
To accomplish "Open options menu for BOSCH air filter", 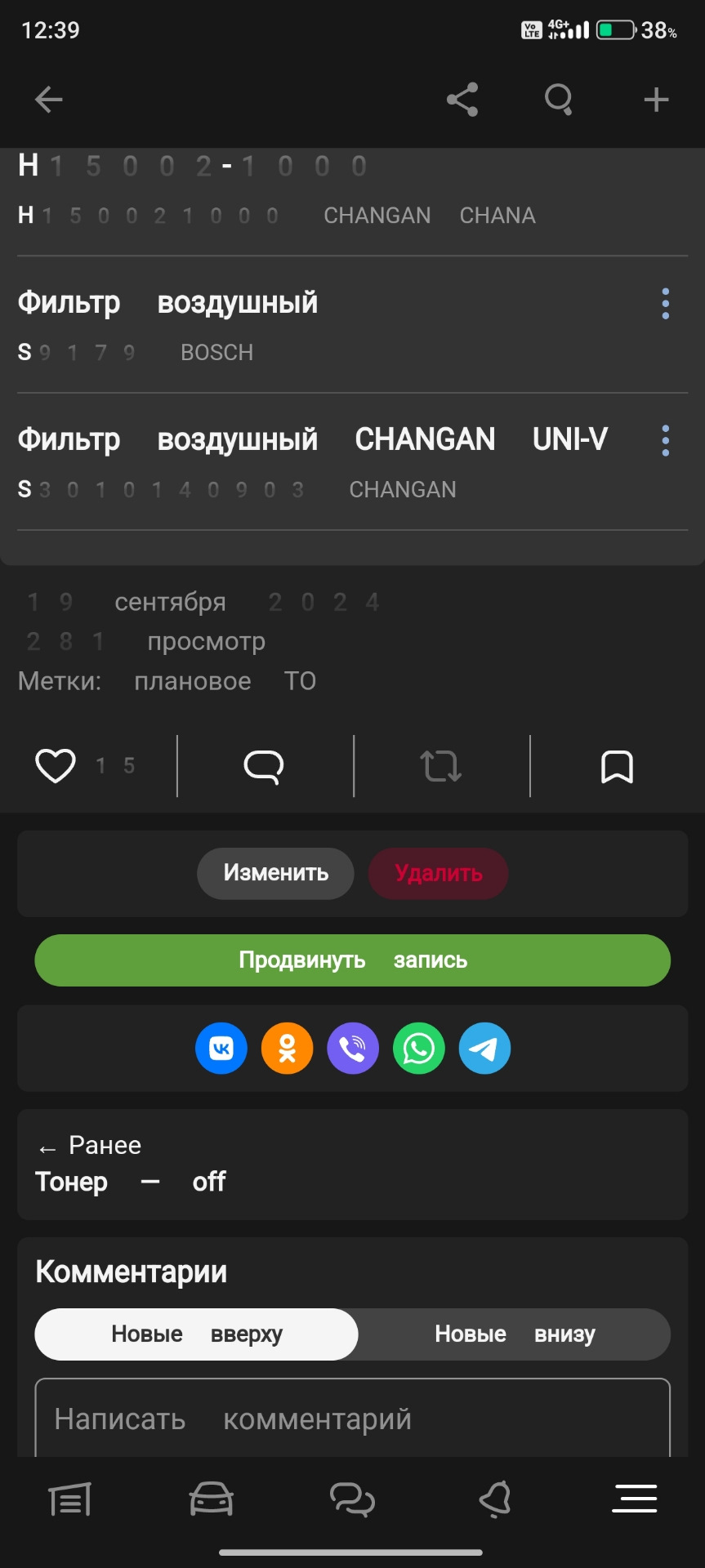I will (x=665, y=303).
